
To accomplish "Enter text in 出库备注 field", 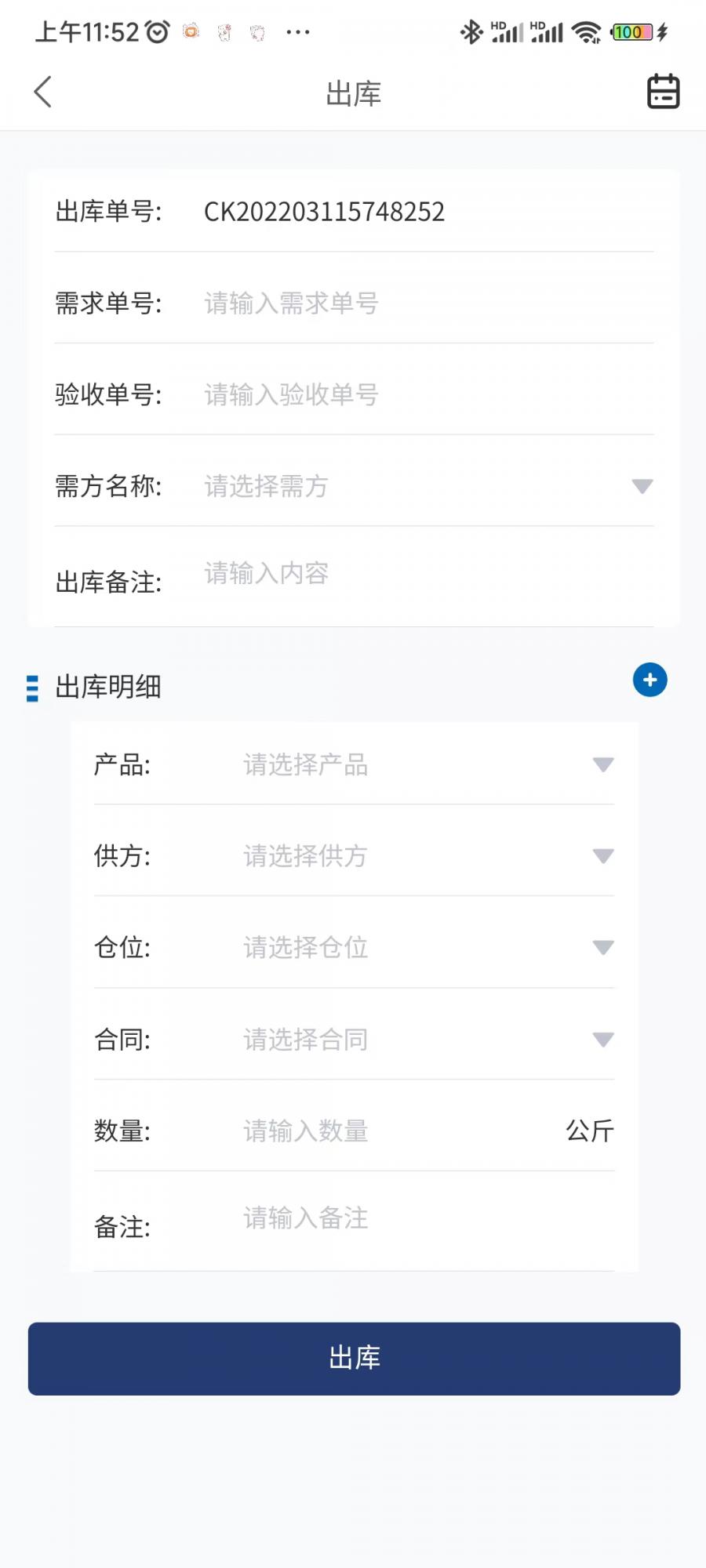I will 424,575.
